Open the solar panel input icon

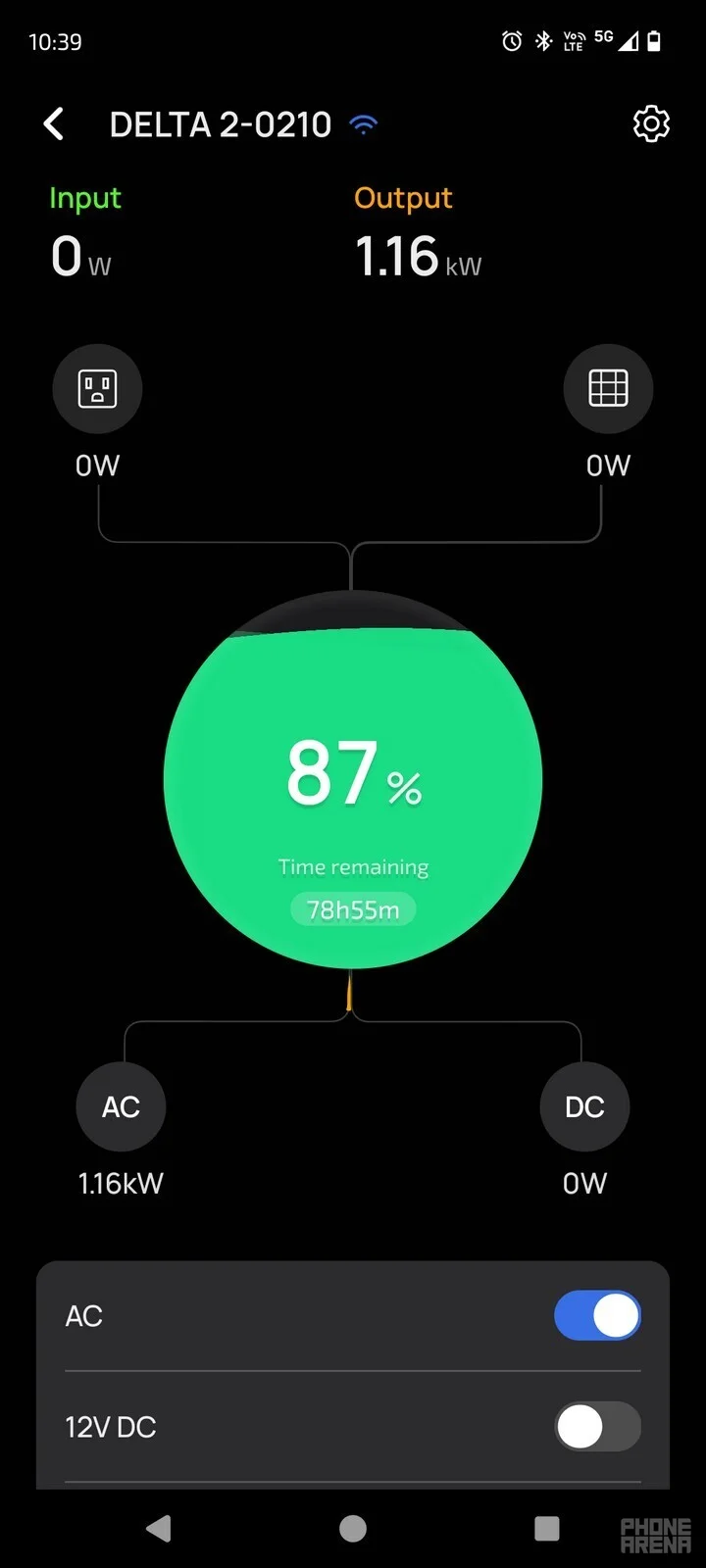click(608, 389)
